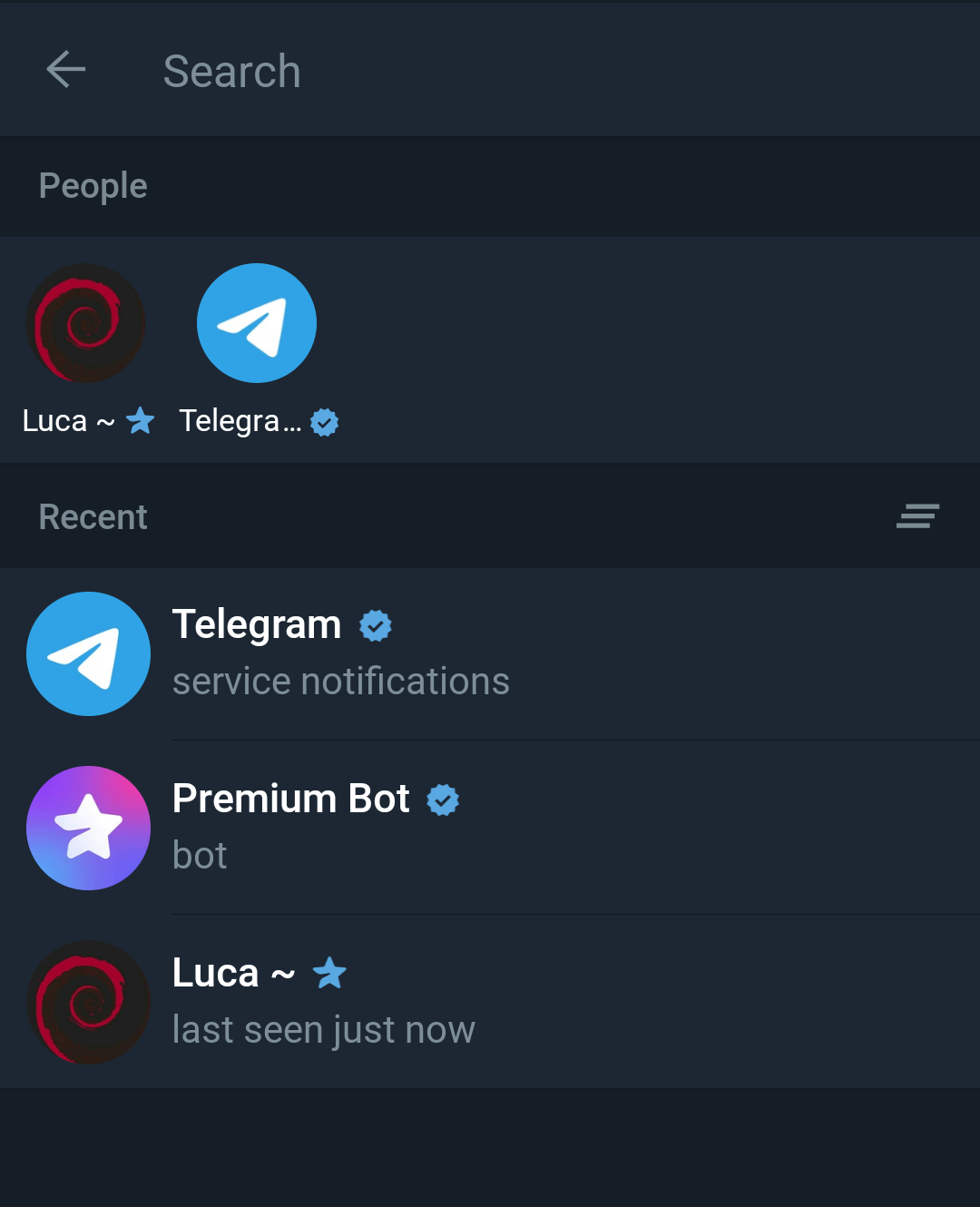Clear recent searches with the lines icon
The image size is (980, 1207).
pyautogui.click(x=917, y=516)
